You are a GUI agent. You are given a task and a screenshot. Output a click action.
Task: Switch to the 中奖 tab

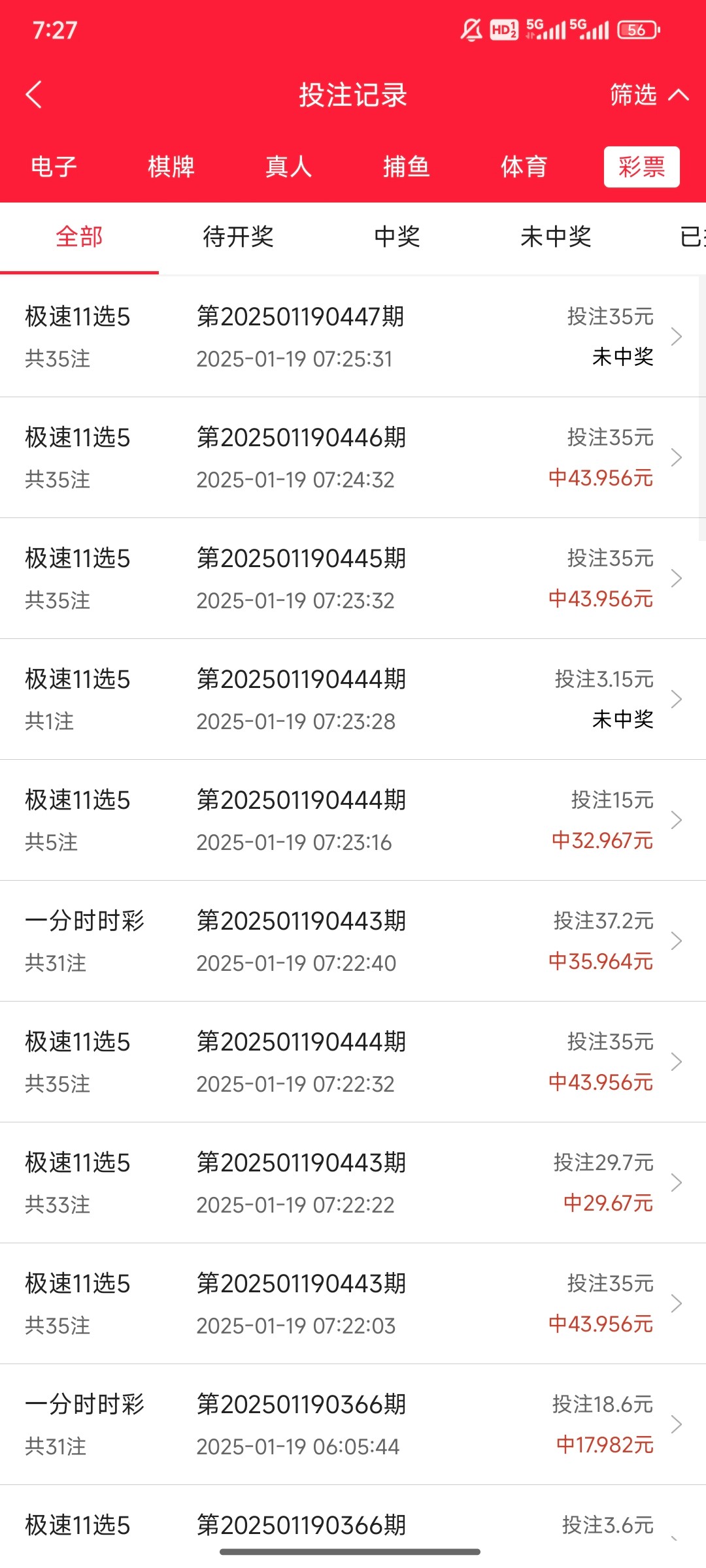pyautogui.click(x=397, y=237)
